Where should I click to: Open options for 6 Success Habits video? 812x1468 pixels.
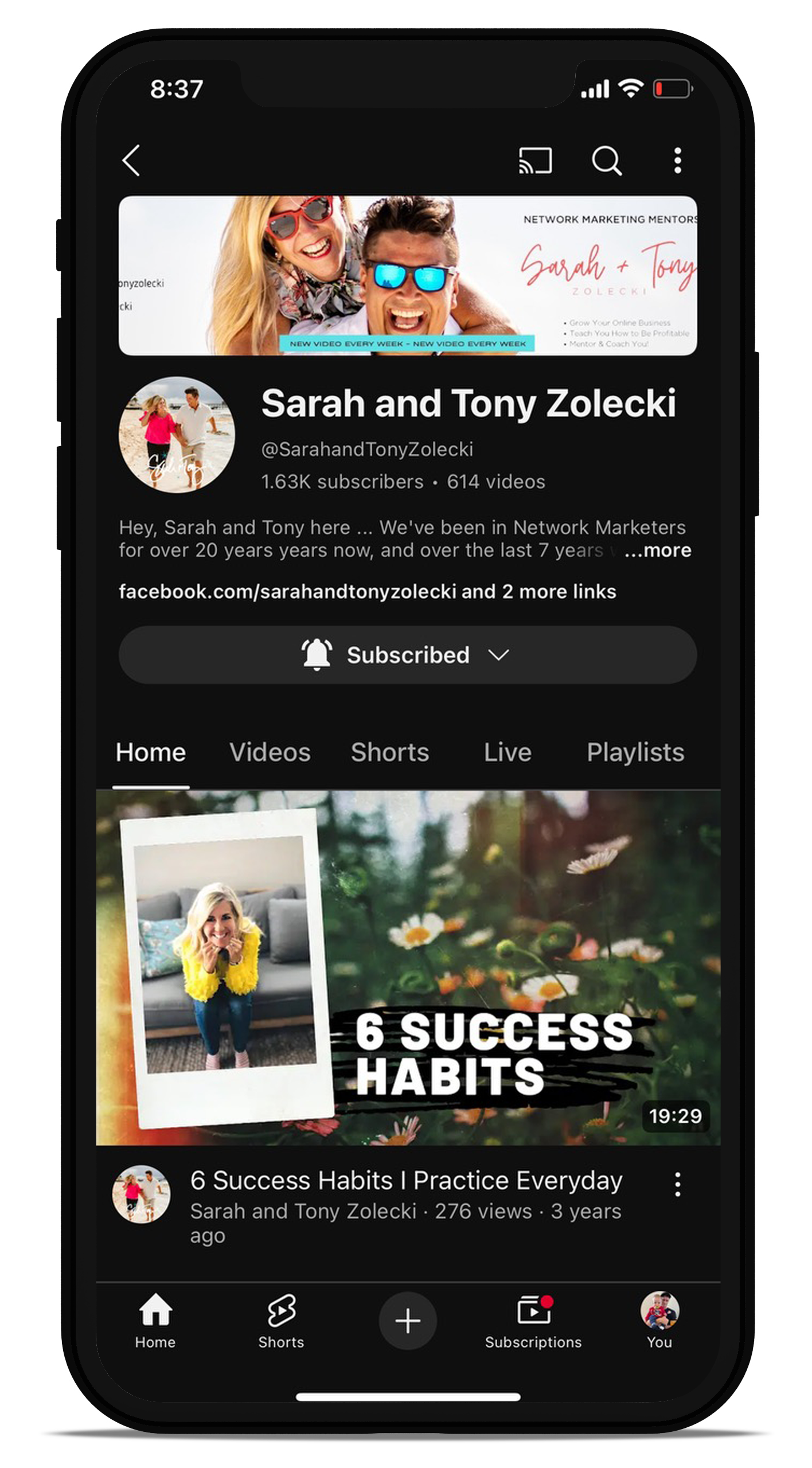677,1184
